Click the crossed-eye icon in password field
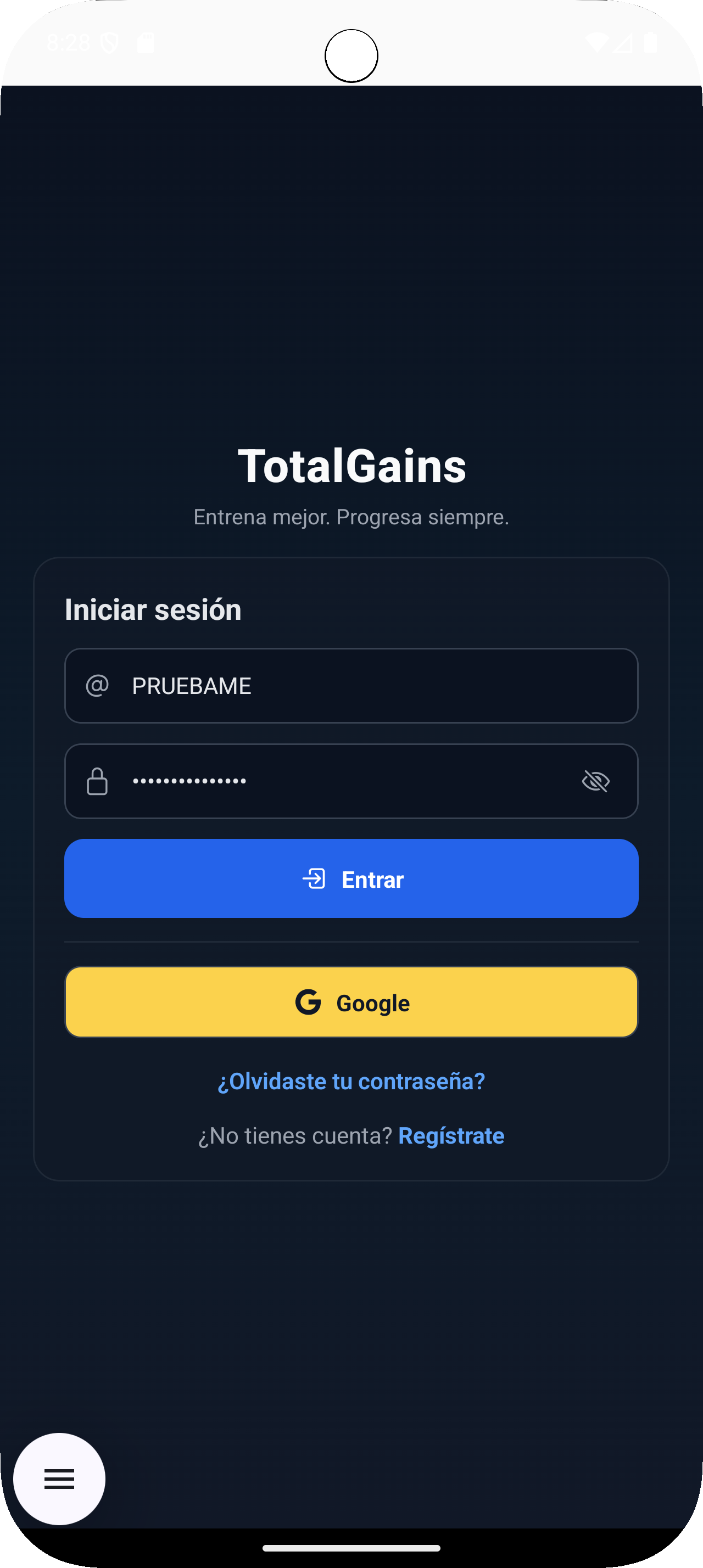Viewport: 703px width, 1568px height. click(x=595, y=781)
